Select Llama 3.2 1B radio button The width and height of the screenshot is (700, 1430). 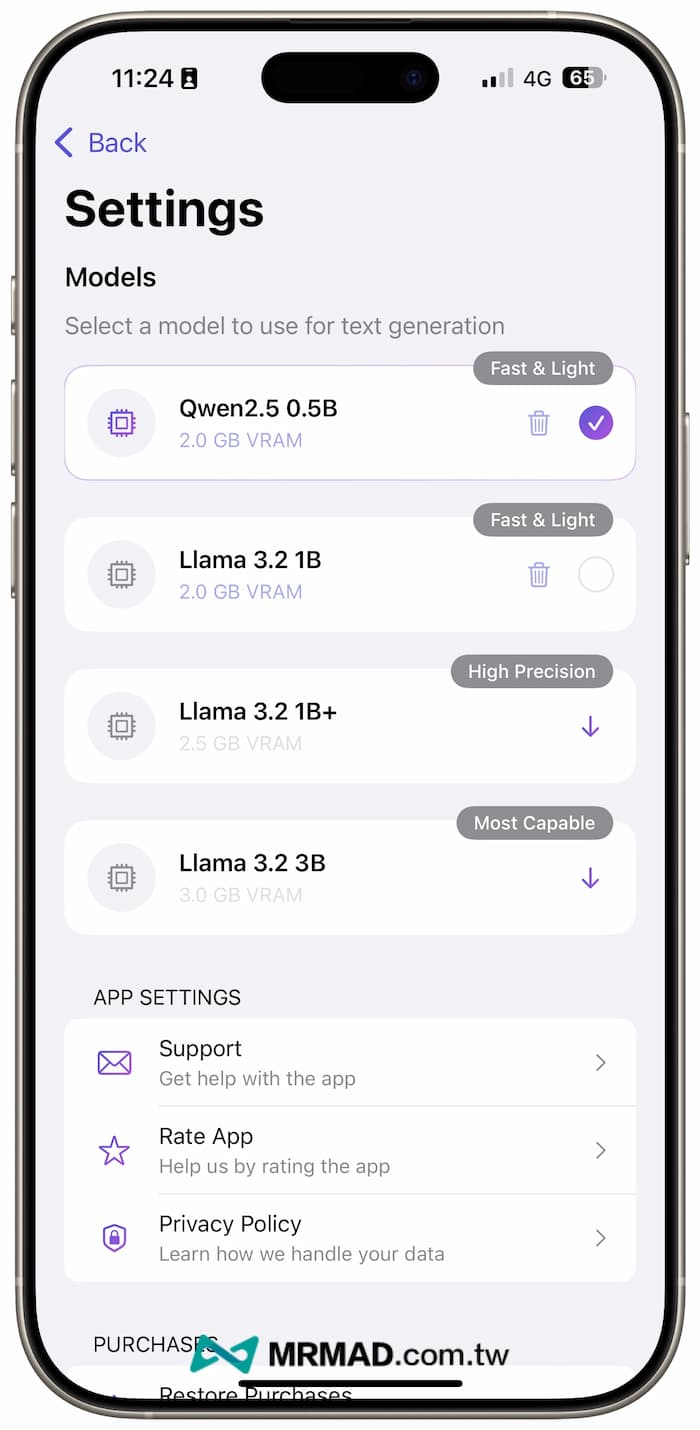click(x=596, y=575)
